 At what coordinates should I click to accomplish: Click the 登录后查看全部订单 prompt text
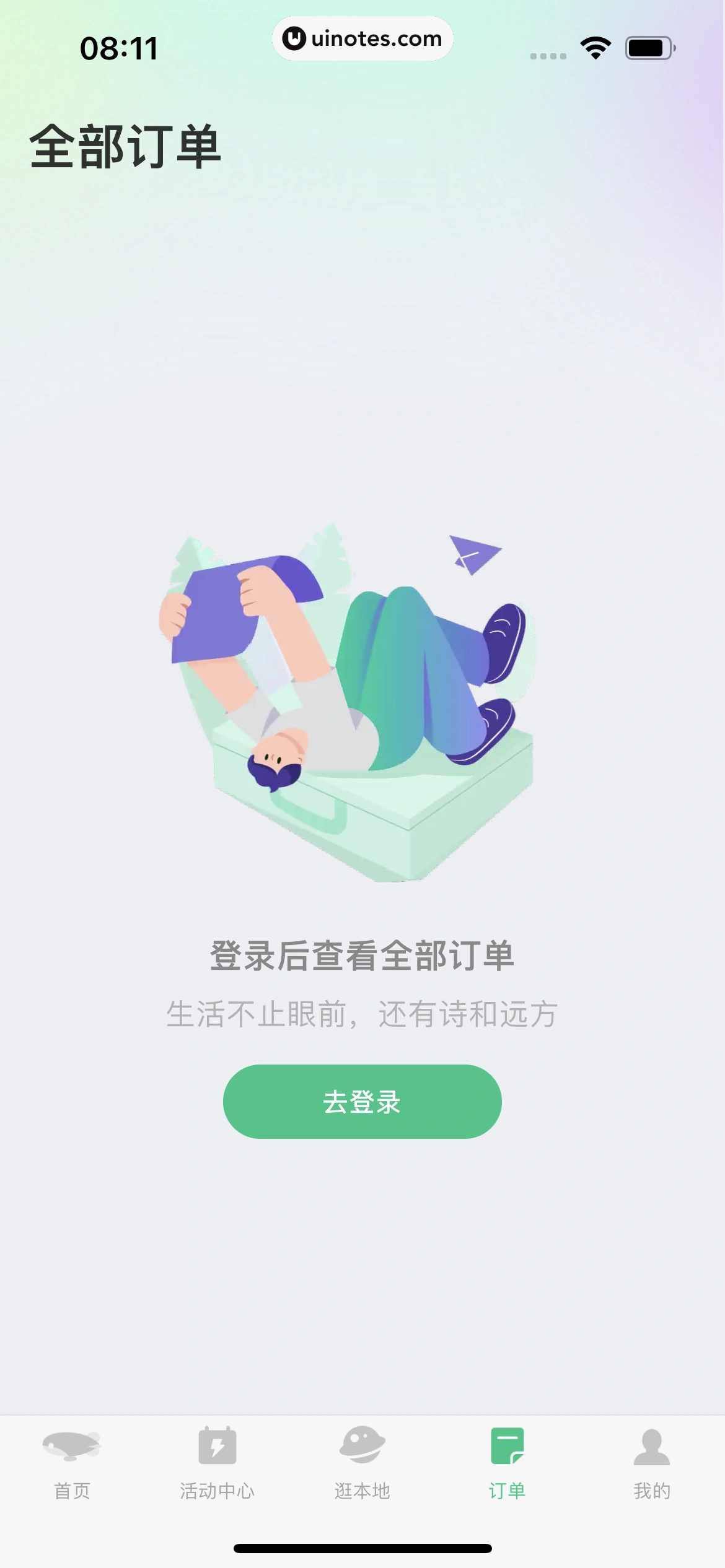click(x=362, y=955)
